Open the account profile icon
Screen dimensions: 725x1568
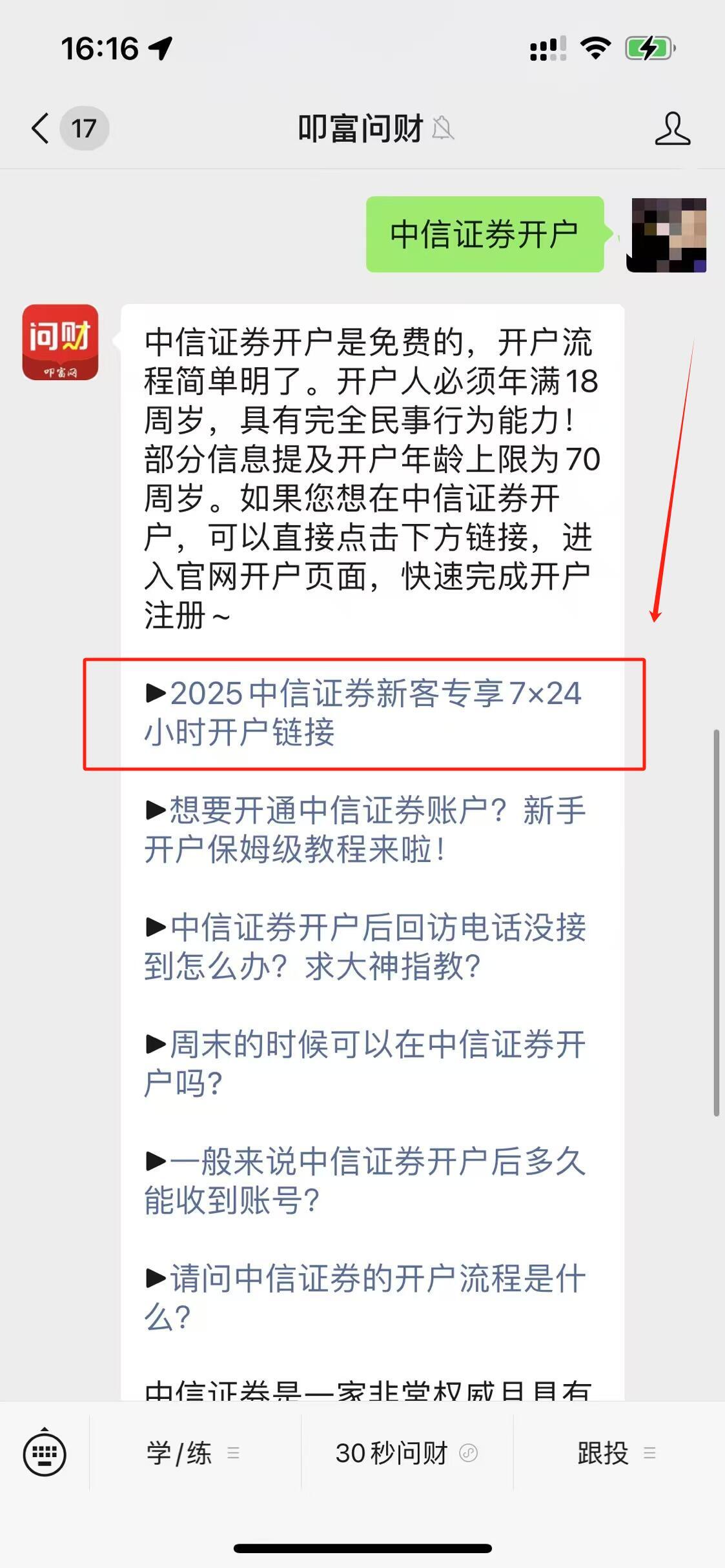pos(672,128)
